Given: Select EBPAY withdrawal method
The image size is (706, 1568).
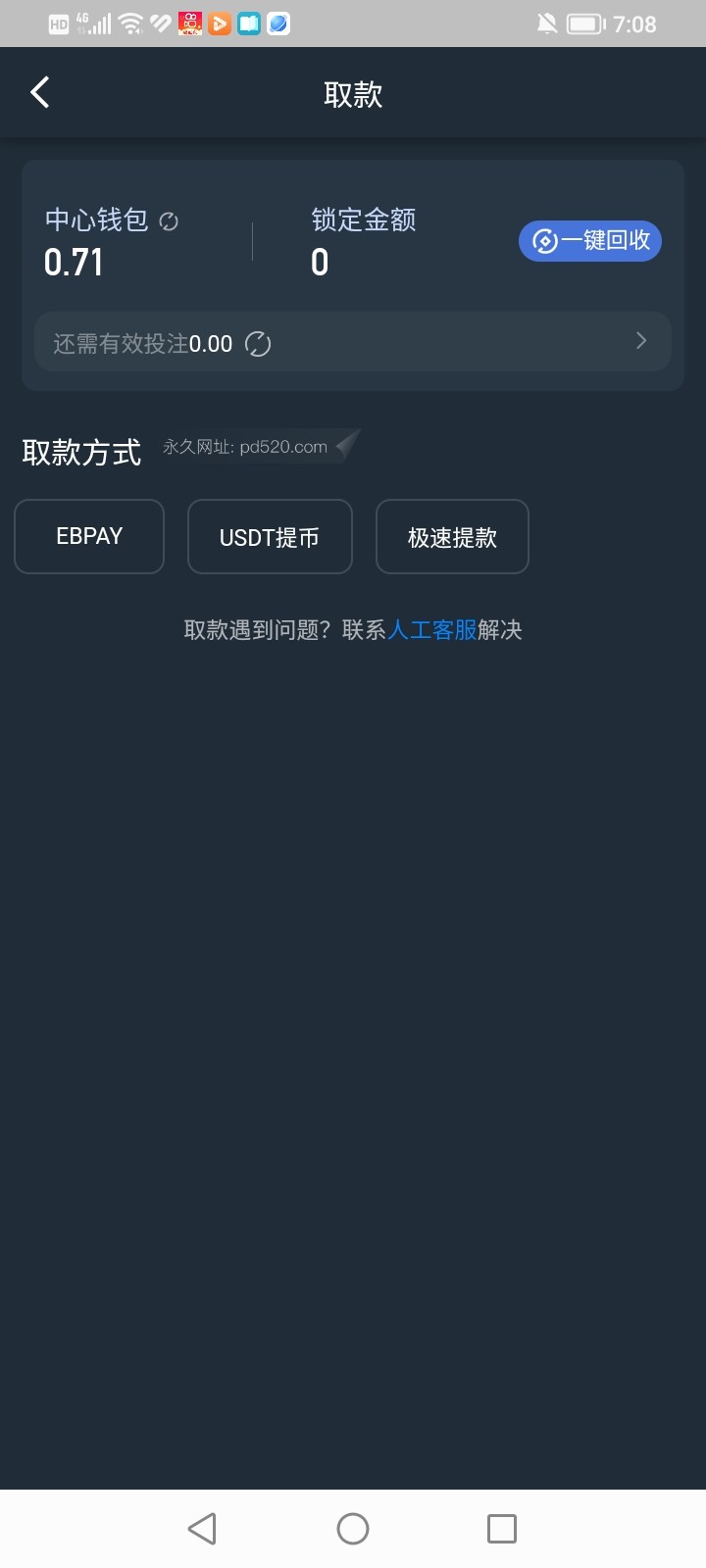Looking at the screenshot, I should (89, 536).
